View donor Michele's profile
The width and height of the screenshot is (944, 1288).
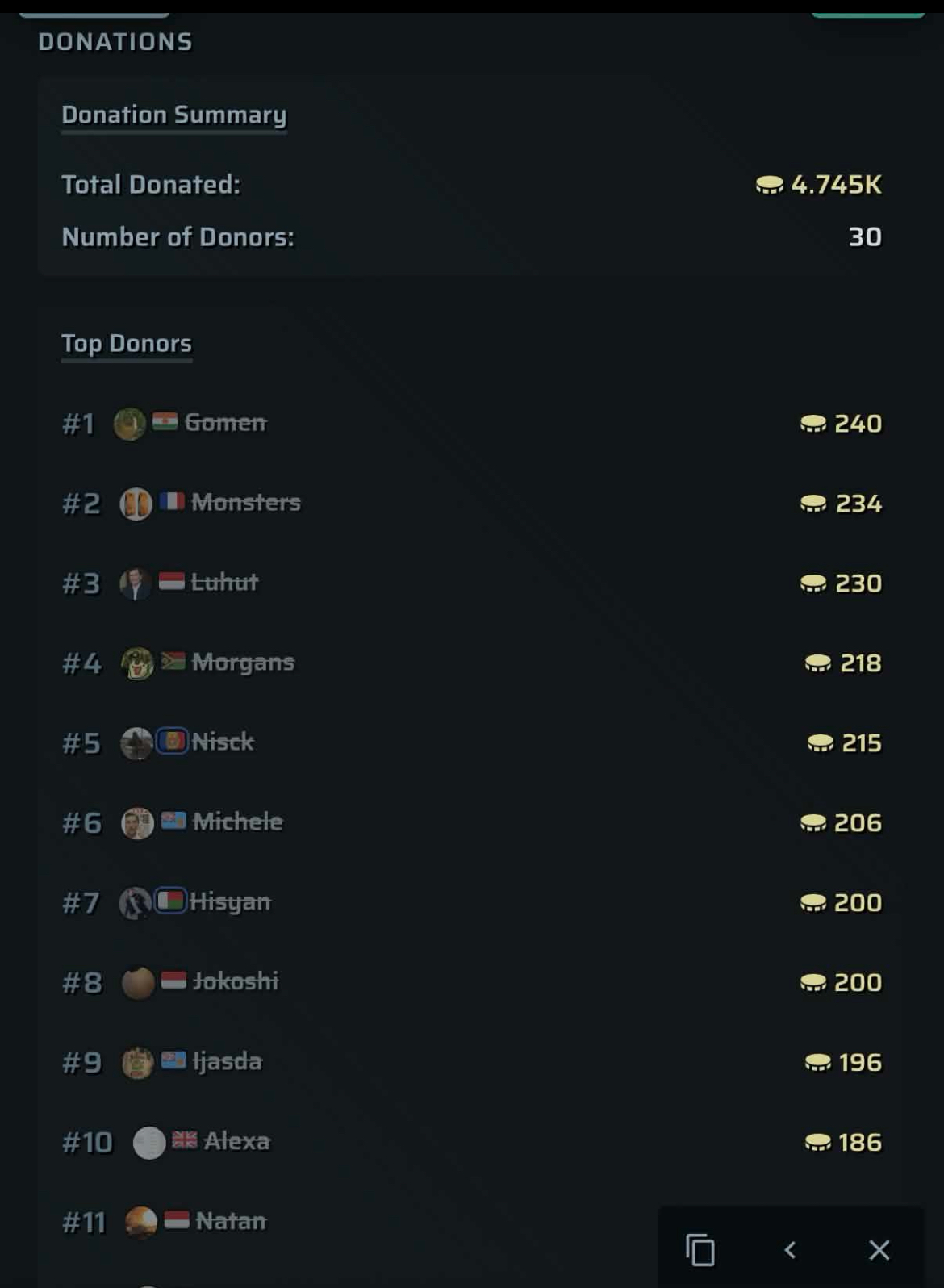point(237,822)
